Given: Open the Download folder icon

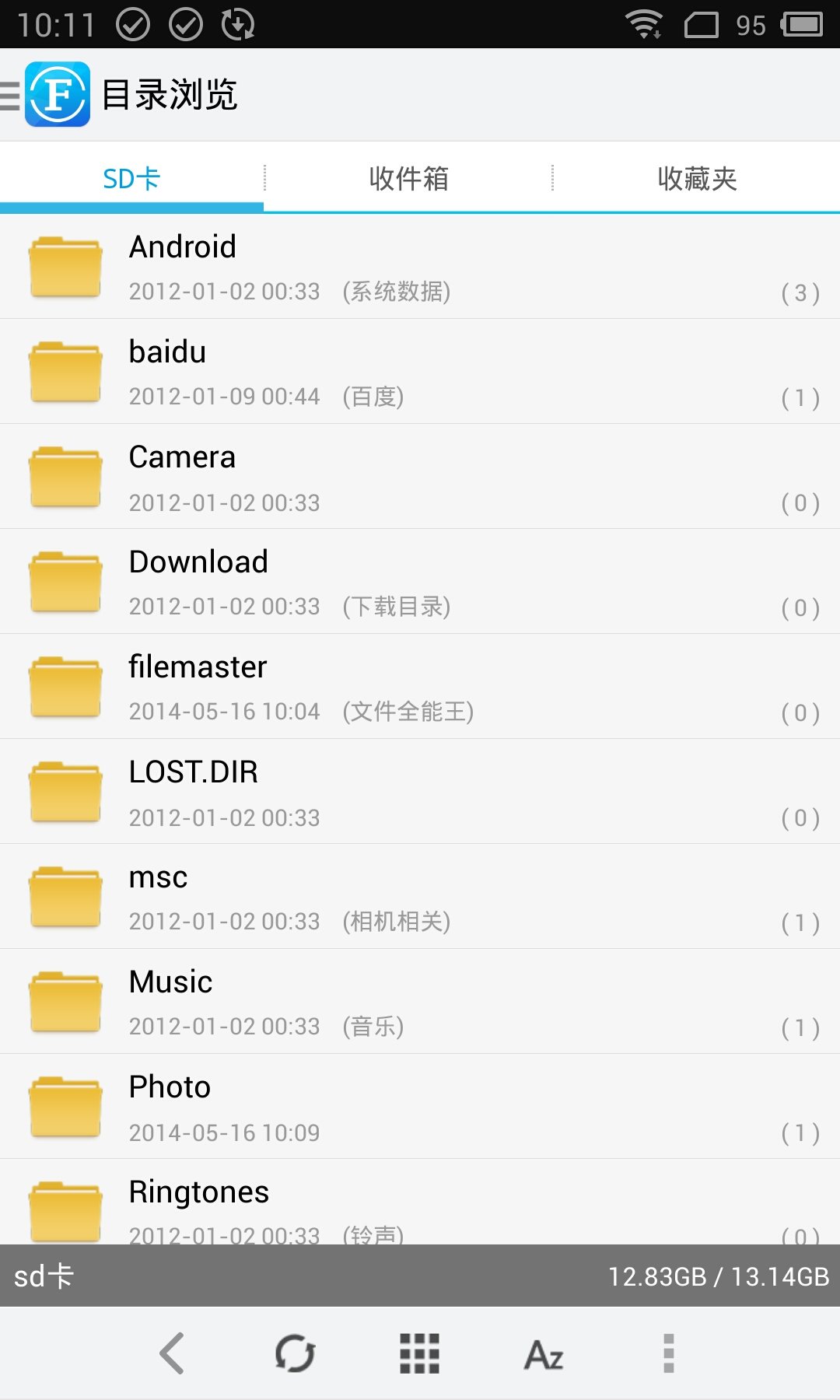Looking at the screenshot, I should click(65, 580).
